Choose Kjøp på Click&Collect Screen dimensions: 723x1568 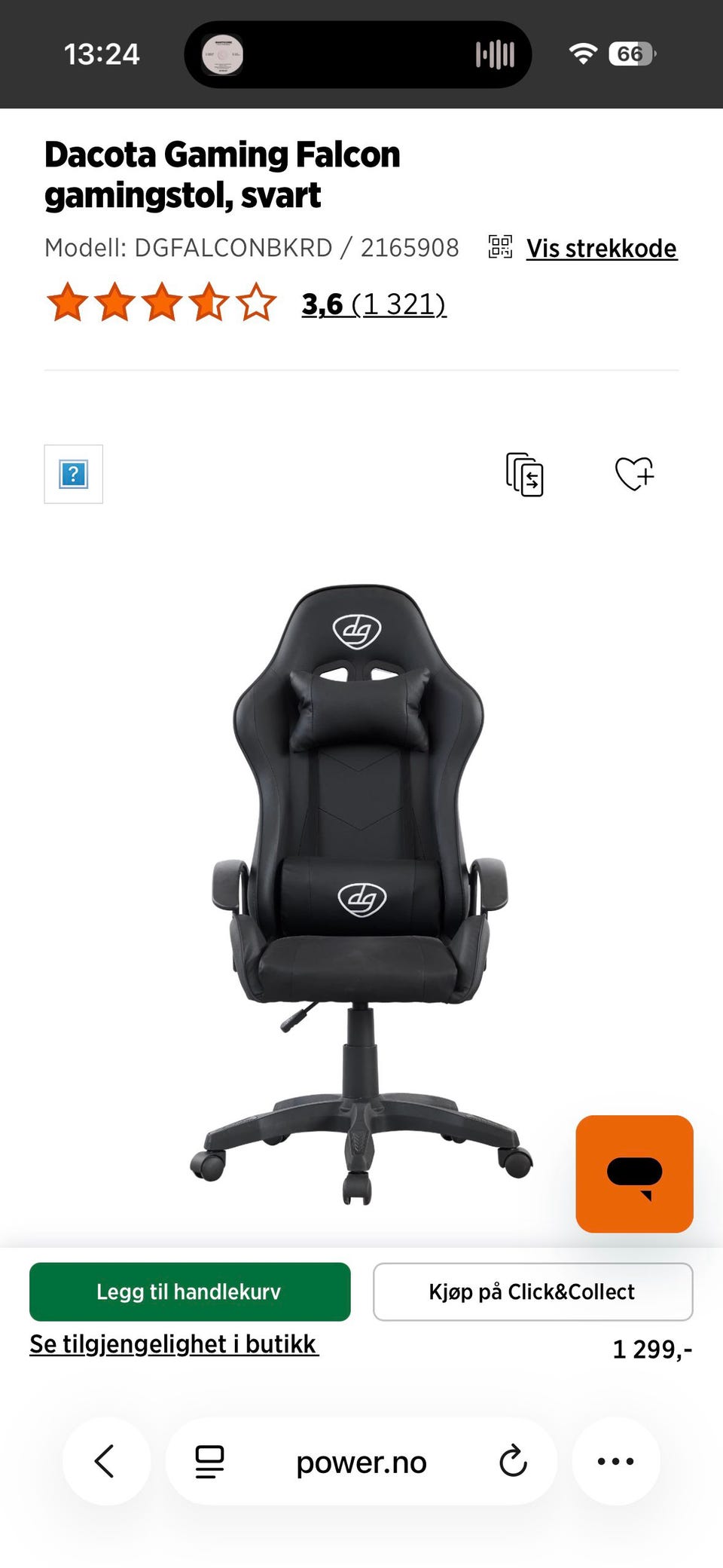(x=532, y=1291)
